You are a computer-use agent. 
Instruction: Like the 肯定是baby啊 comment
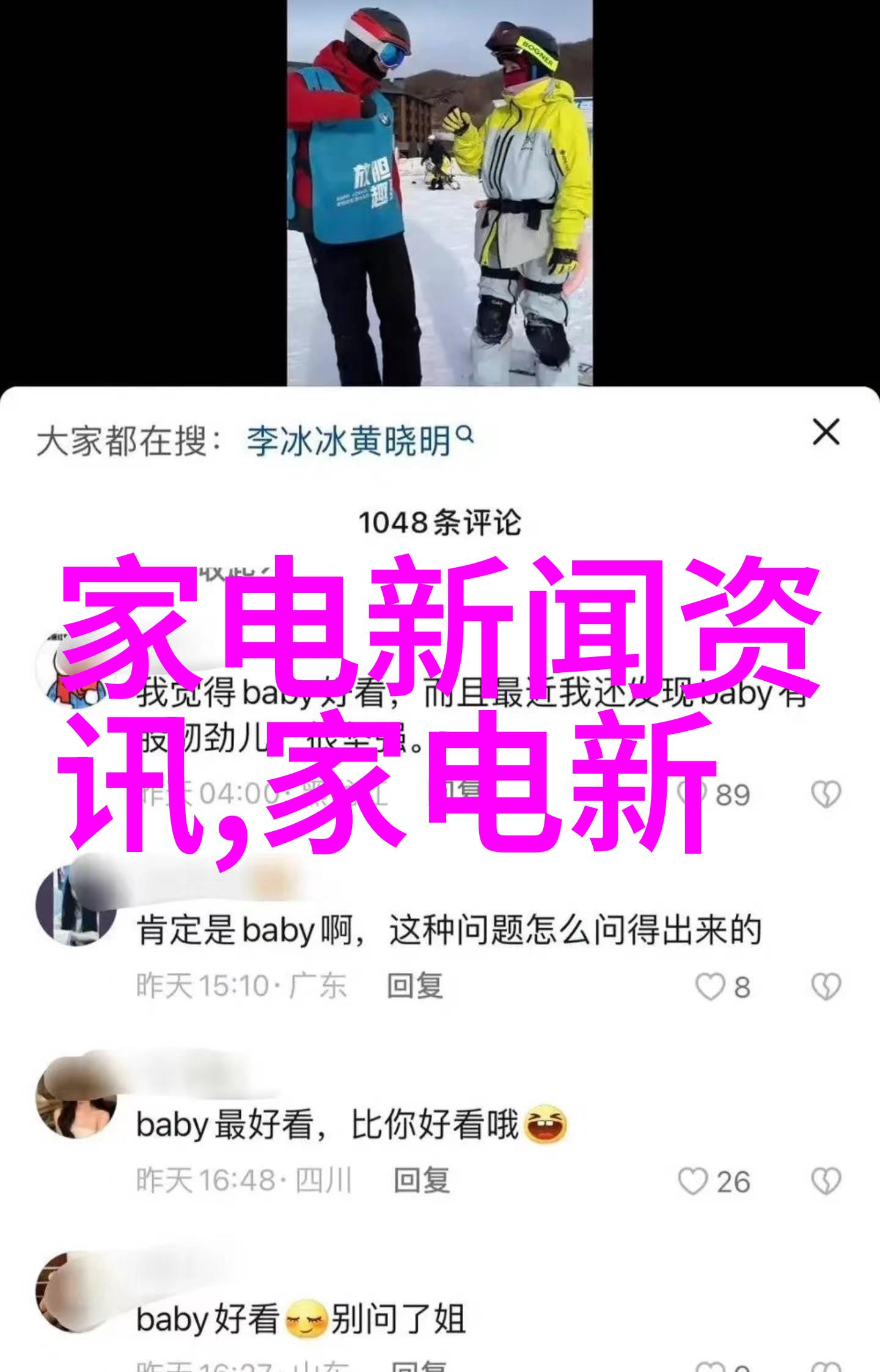(710, 987)
